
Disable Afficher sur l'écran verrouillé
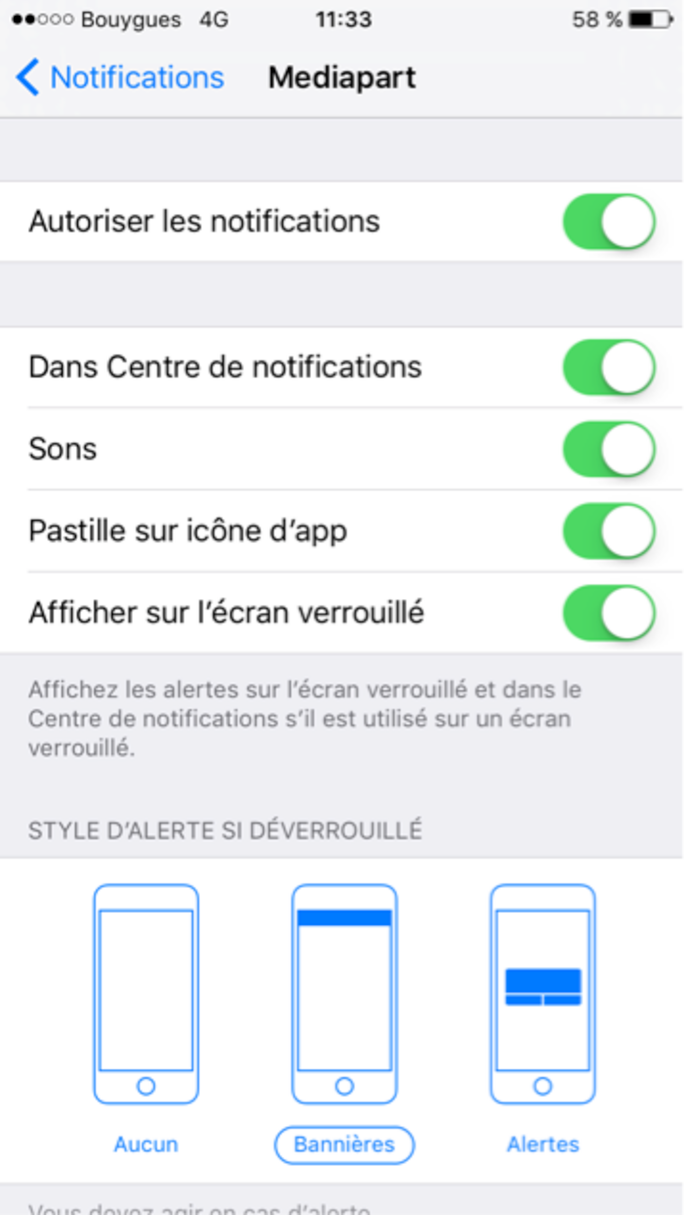[609, 613]
